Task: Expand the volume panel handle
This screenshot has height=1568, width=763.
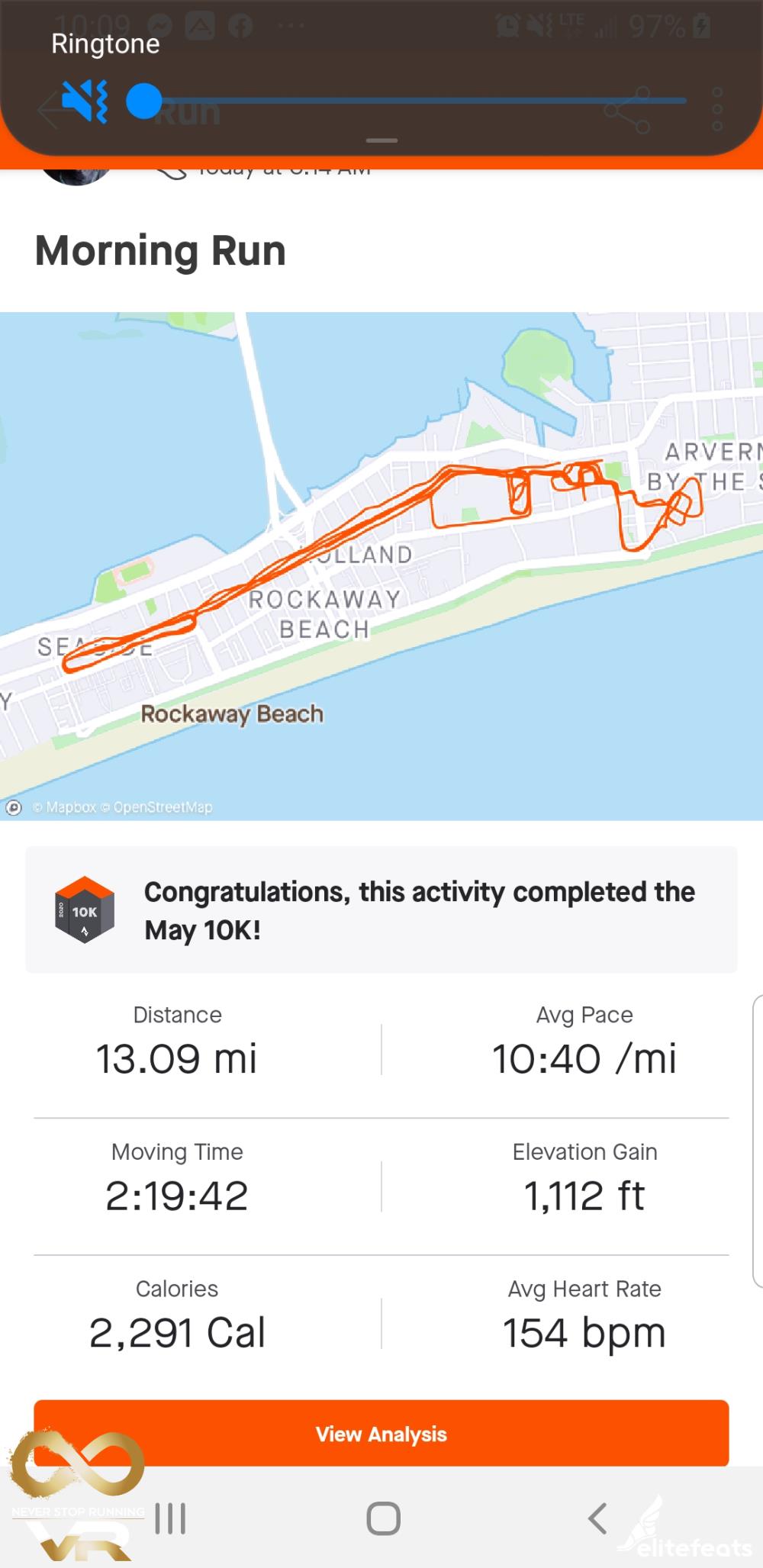Action: coord(381,141)
